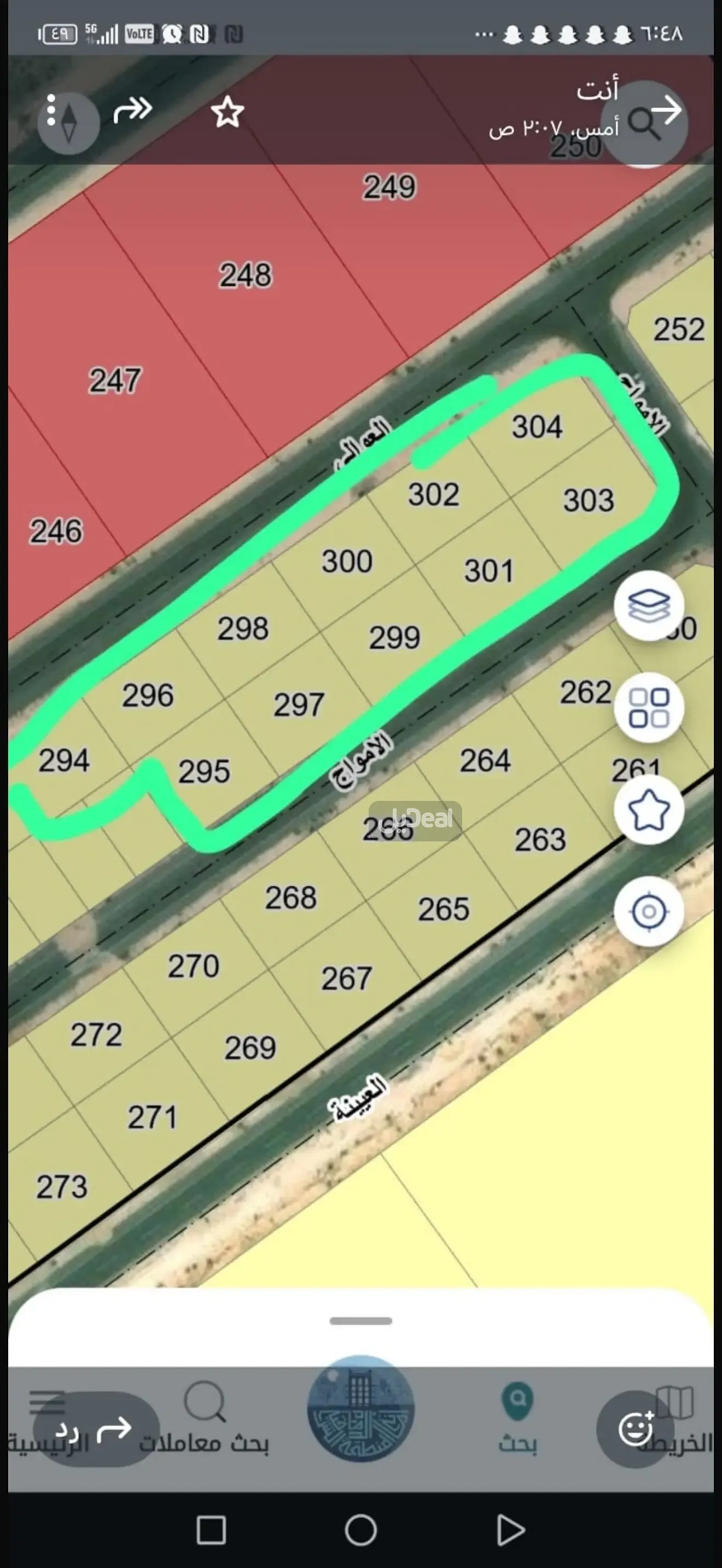Image resolution: width=722 pixels, height=1568 pixels.
Task: Open recent apps with the square button
Action: point(211,1530)
